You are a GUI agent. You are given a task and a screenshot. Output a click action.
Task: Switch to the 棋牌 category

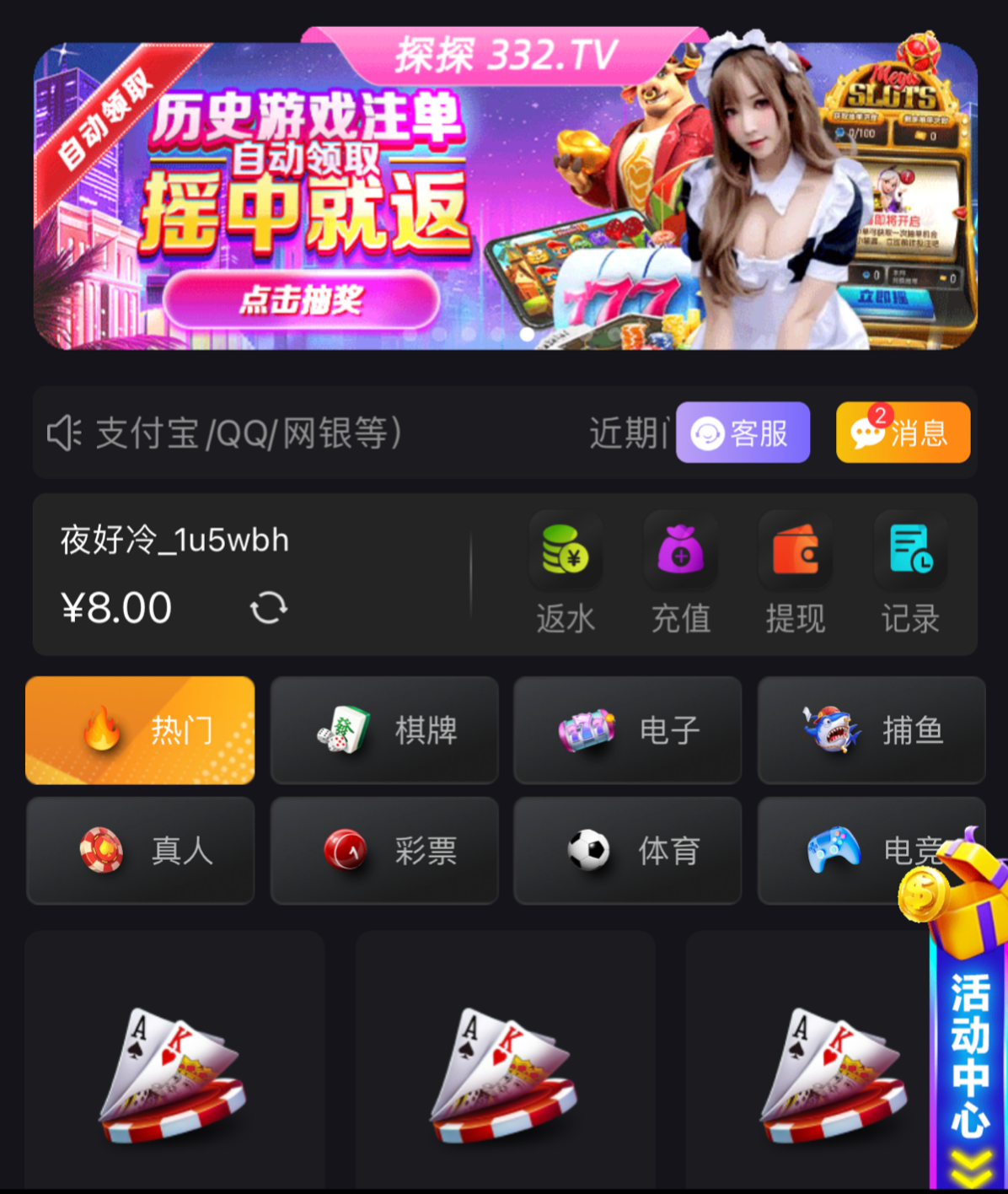click(384, 730)
